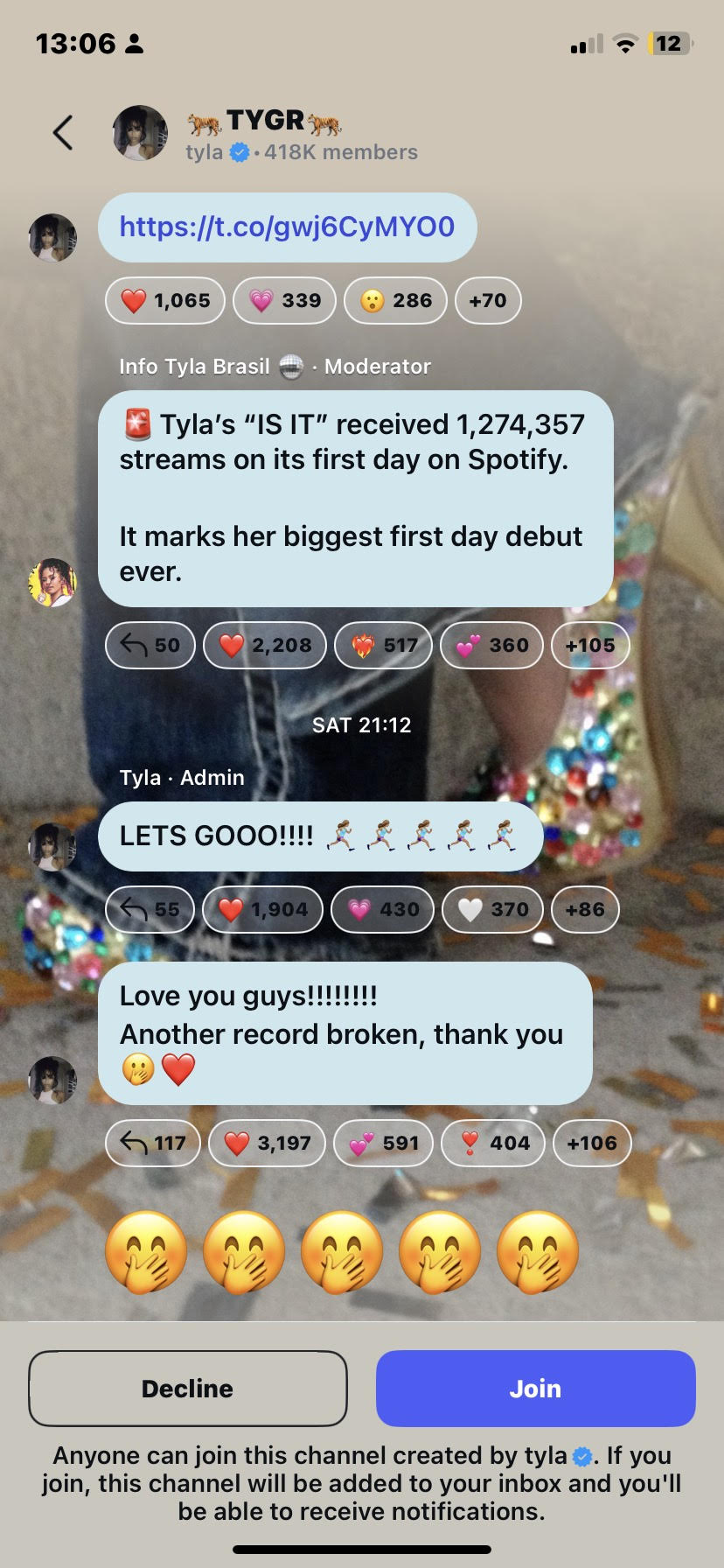The image size is (724, 1568).
Task: Open Info Tyla Brasil moderator's avatar
Action: (52, 583)
